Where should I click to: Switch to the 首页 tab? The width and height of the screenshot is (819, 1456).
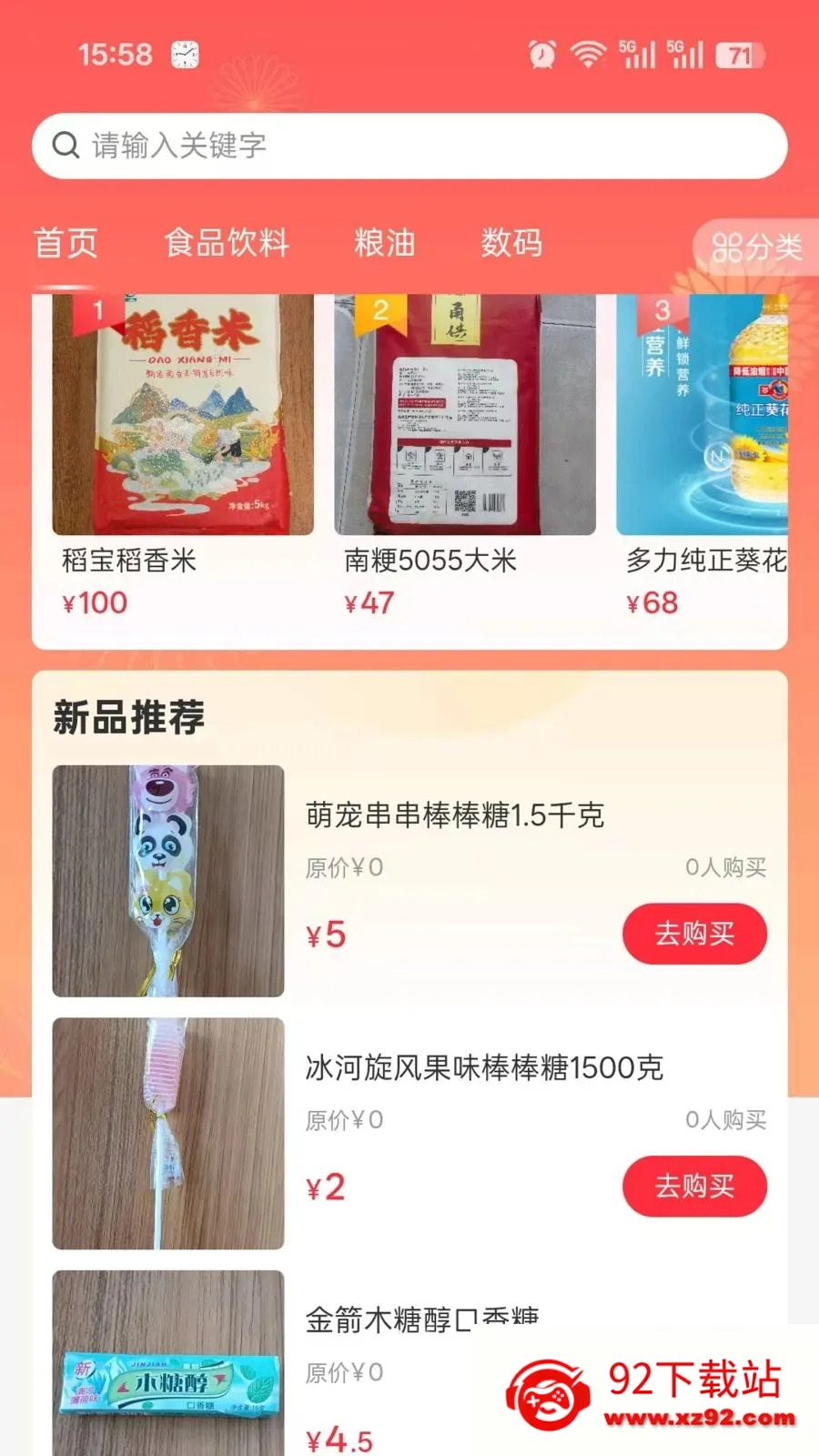[x=66, y=244]
